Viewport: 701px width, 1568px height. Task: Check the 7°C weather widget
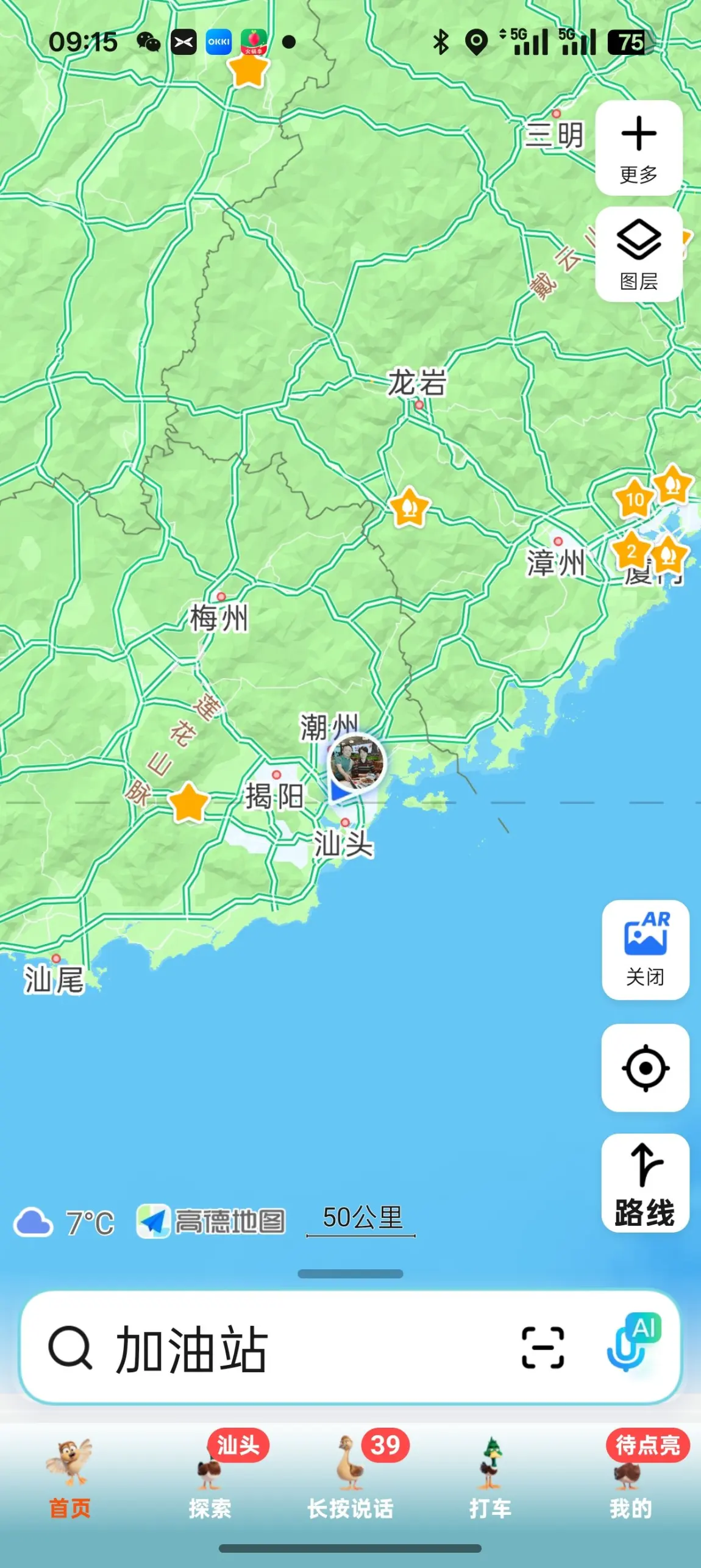(x=65, y=1222)
